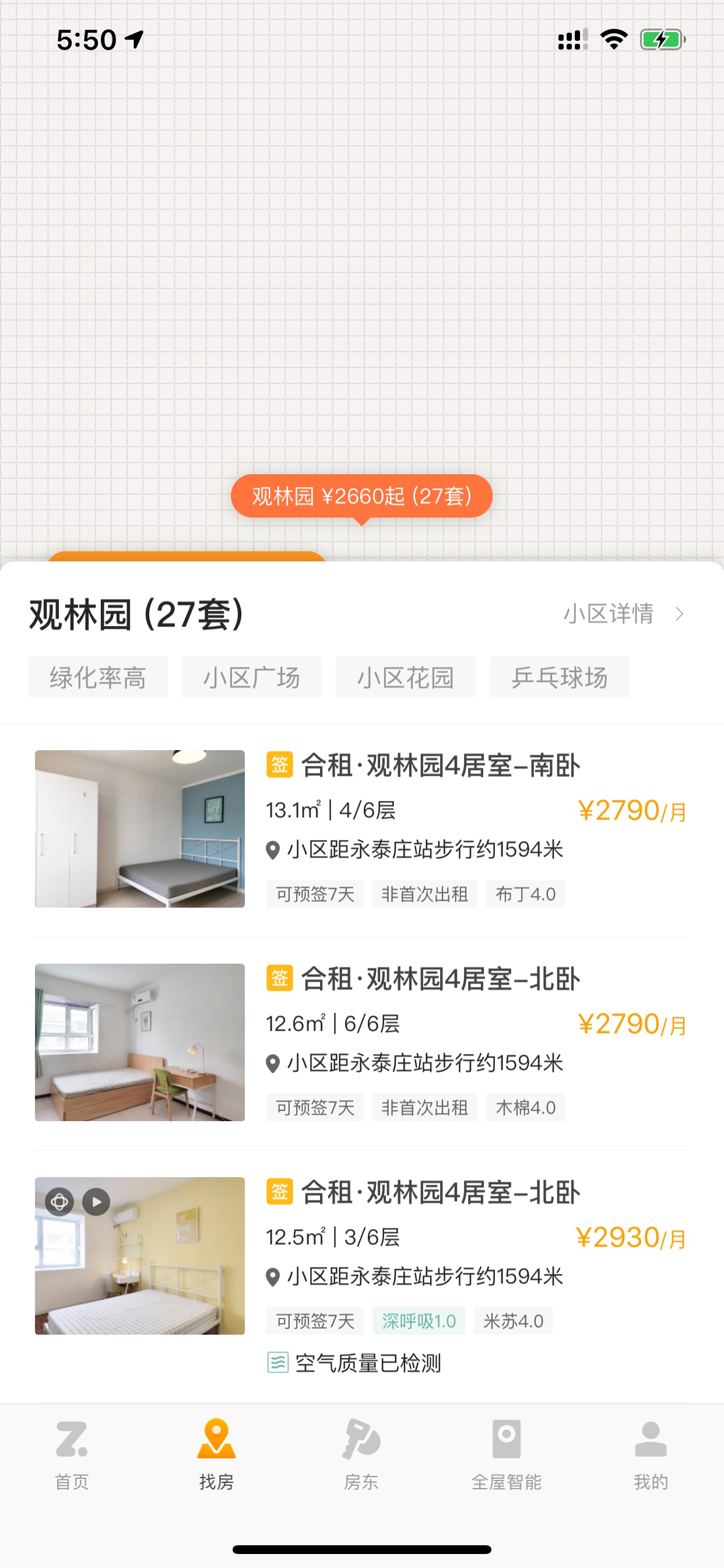Open the 12.6㎡ 北卧 listing on 6/6层
724x1568 pixels.
point(361,1042)
